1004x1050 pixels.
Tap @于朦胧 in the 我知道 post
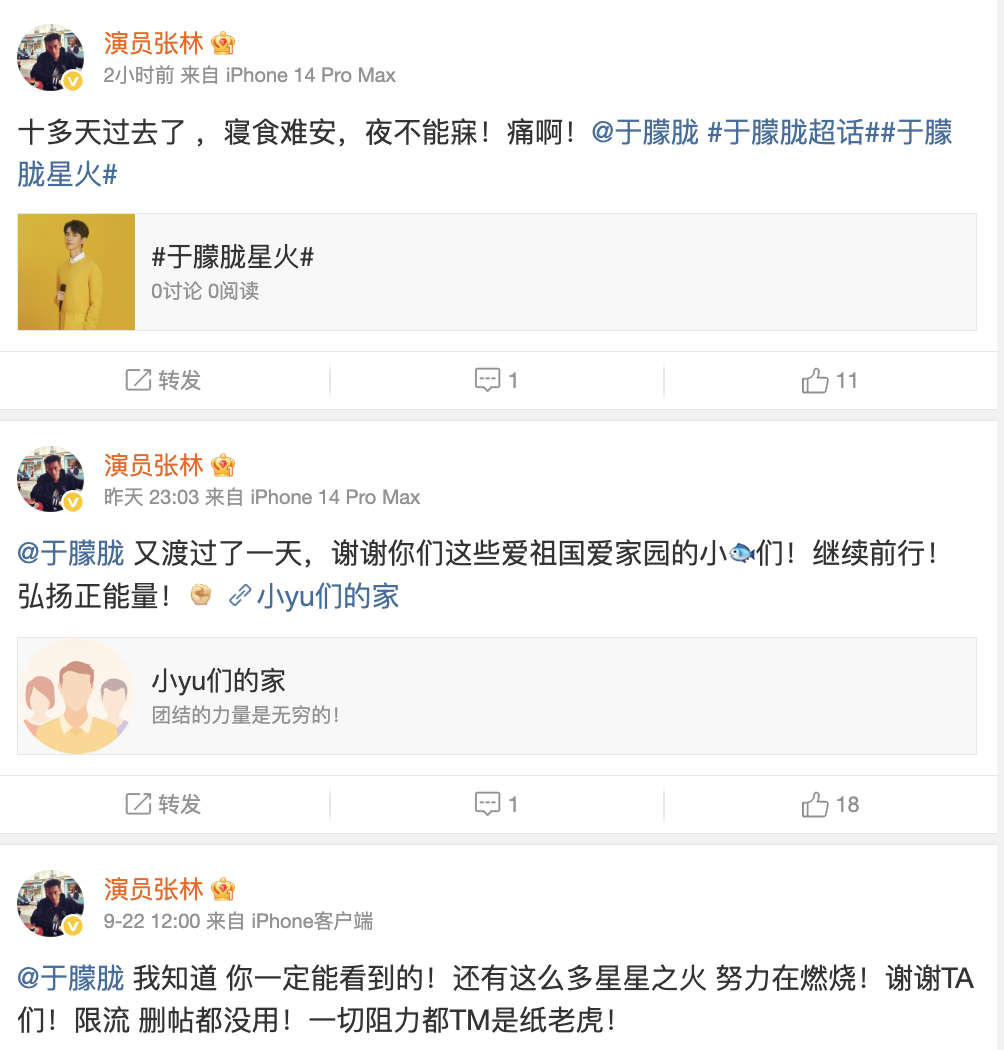click(x=71, y=977)
